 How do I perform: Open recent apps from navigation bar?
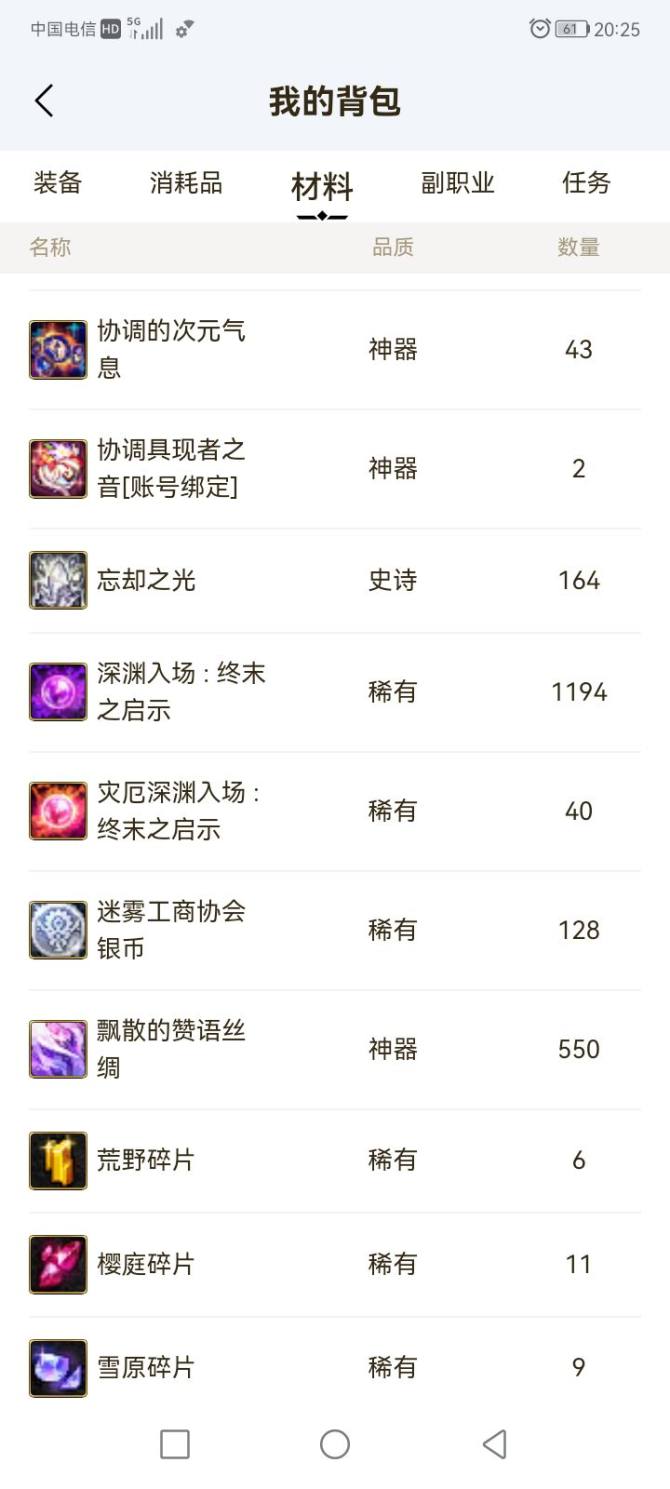(175, 1444)
